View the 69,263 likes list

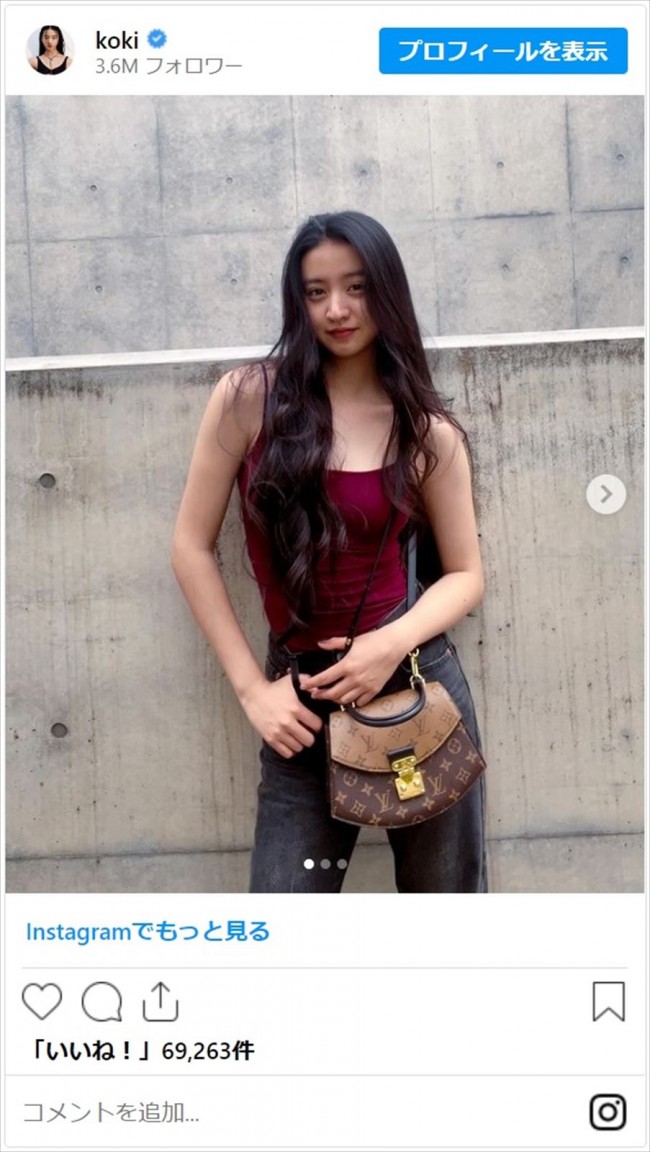pyautogui.click(x=139, y=1052)
